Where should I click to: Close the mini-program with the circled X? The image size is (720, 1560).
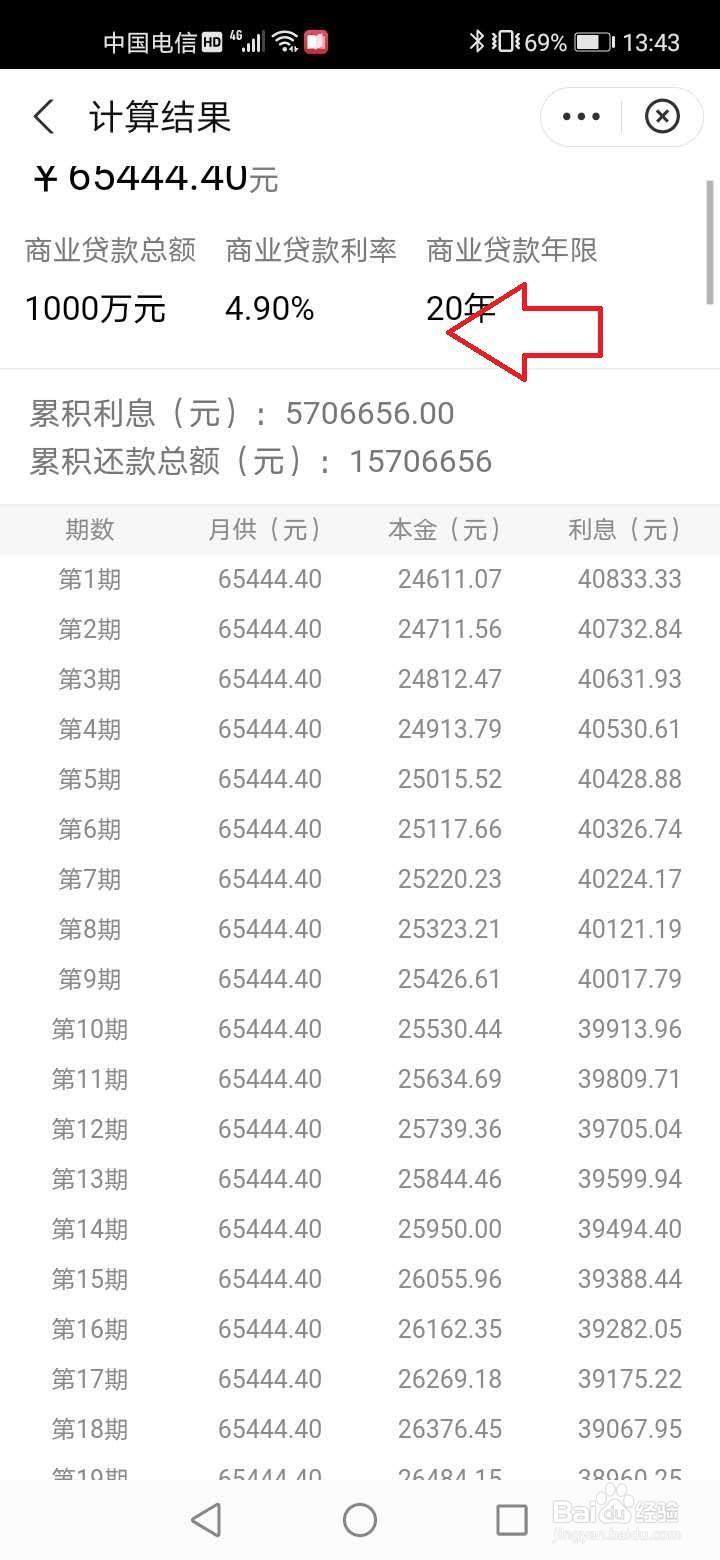[662, 116]
